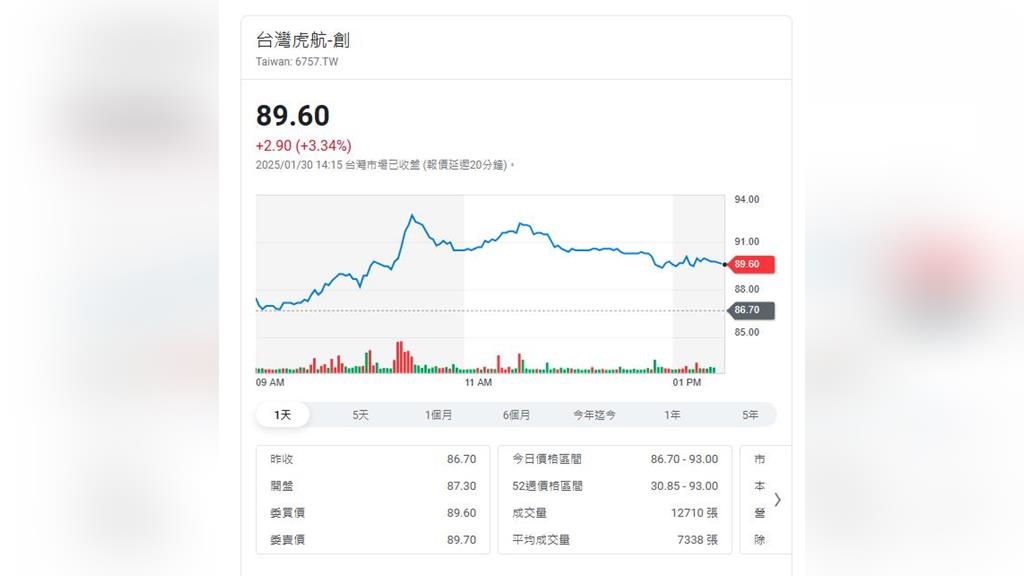
Task: Select the 1天 time range
Action: click(x=283, y=415)
